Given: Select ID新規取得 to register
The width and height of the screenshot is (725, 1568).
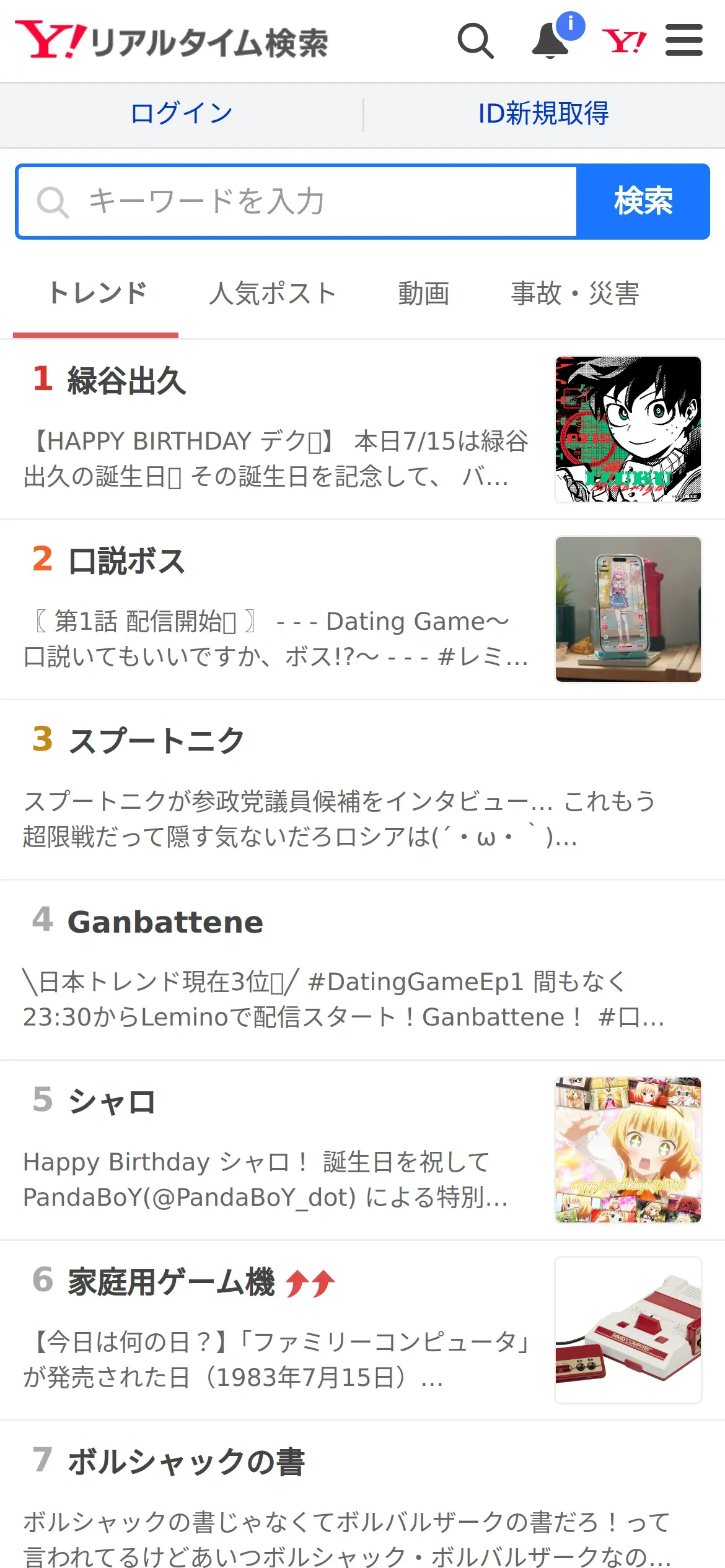Looking at the screenshot, I should click(543, 113).
